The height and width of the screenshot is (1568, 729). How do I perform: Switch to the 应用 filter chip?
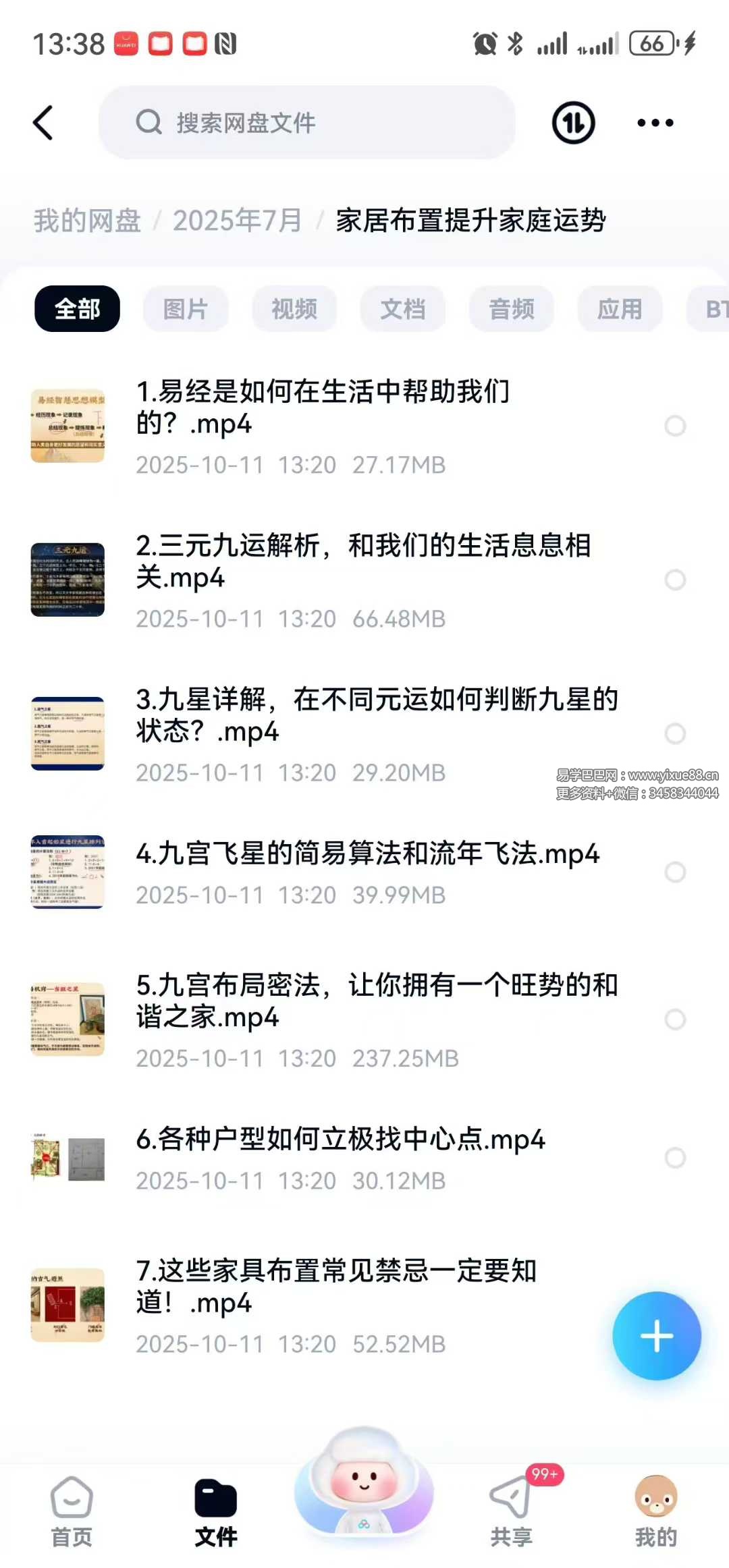point(620,309)
